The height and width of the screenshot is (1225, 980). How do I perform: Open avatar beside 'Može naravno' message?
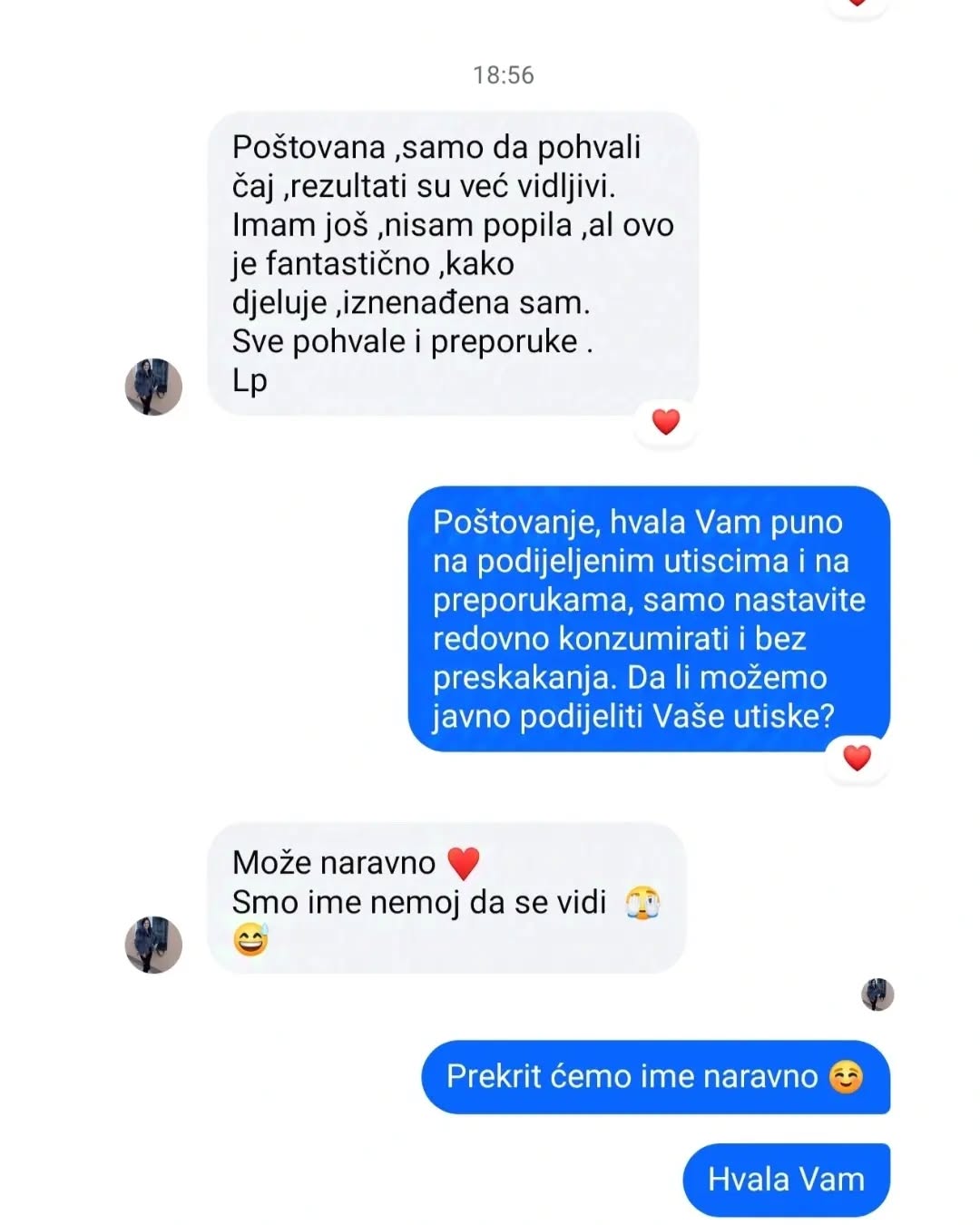tap(153, 945)
